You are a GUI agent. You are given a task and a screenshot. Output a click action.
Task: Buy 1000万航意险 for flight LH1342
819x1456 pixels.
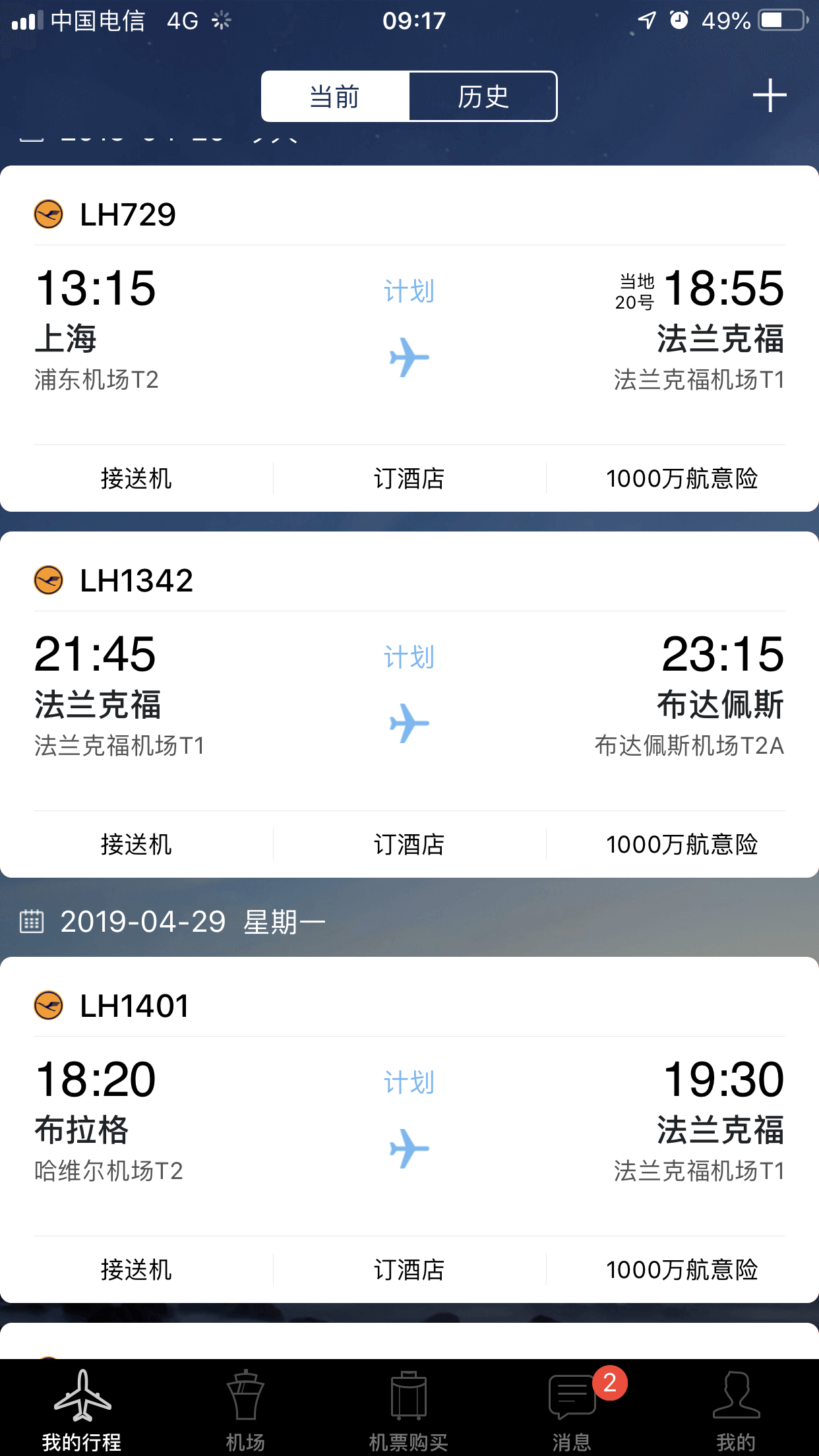(x=682, y=845)
